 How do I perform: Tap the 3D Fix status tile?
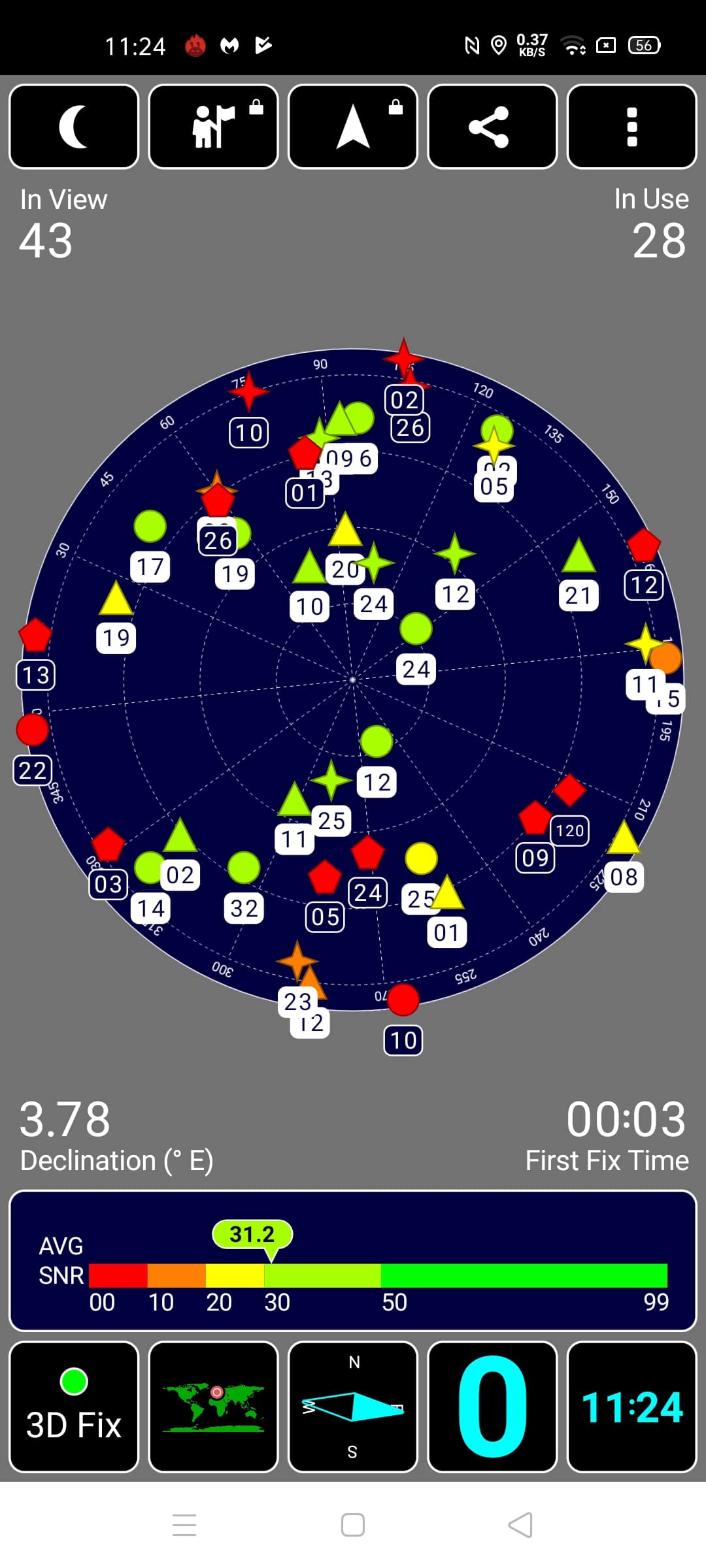coord(74,1407)
